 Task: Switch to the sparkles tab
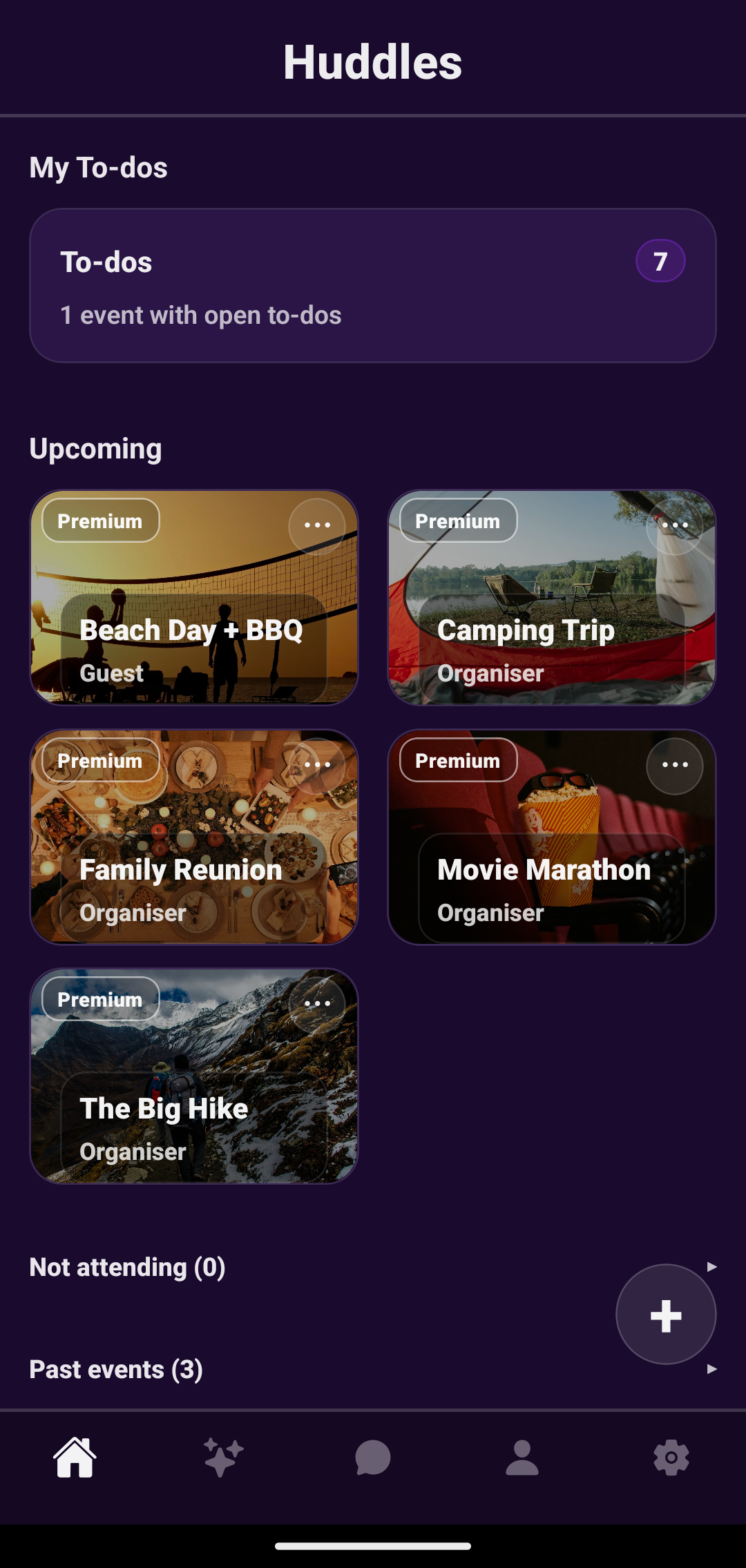[x=224, y=1458]
